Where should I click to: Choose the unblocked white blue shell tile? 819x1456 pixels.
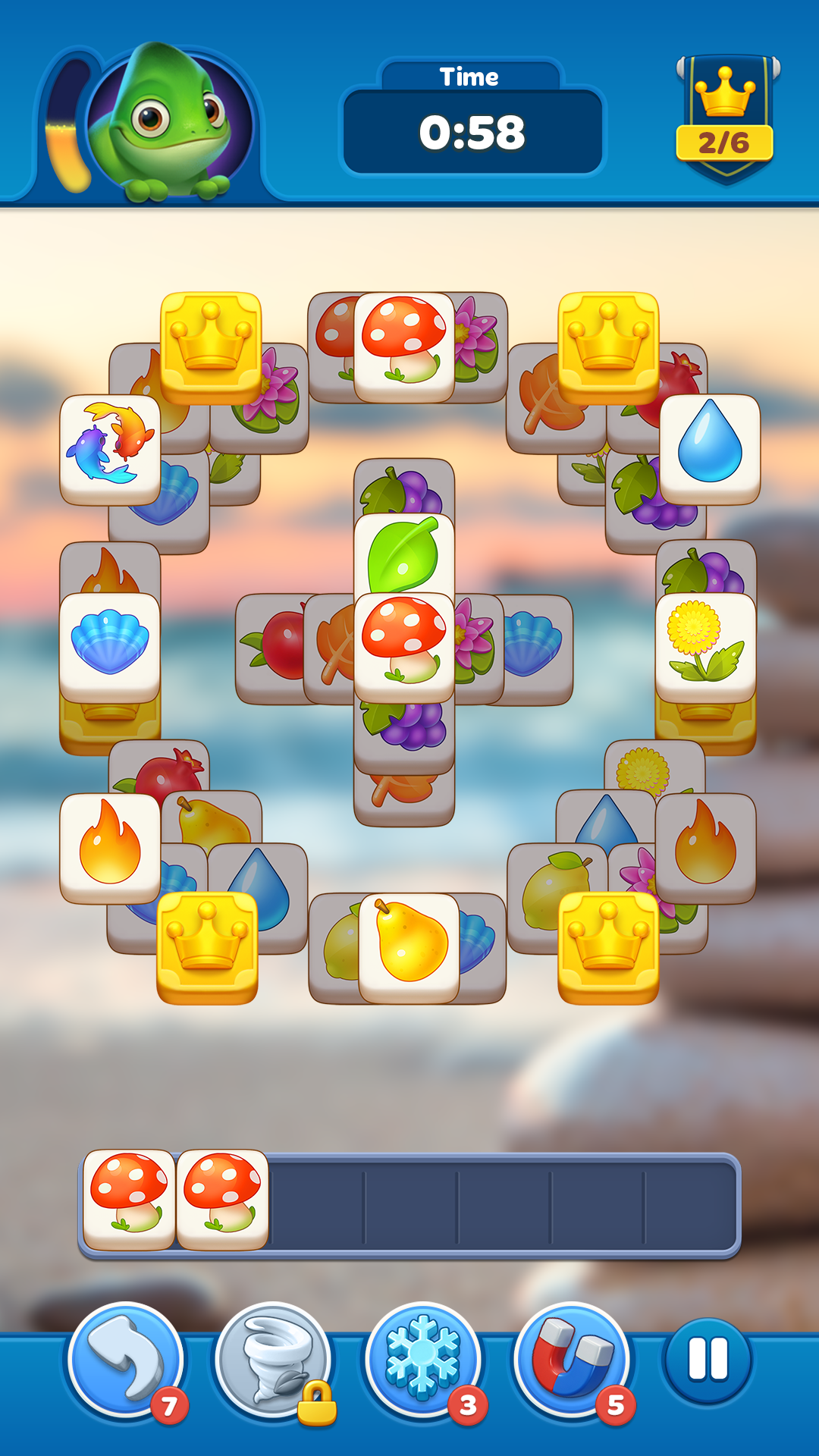110,645
